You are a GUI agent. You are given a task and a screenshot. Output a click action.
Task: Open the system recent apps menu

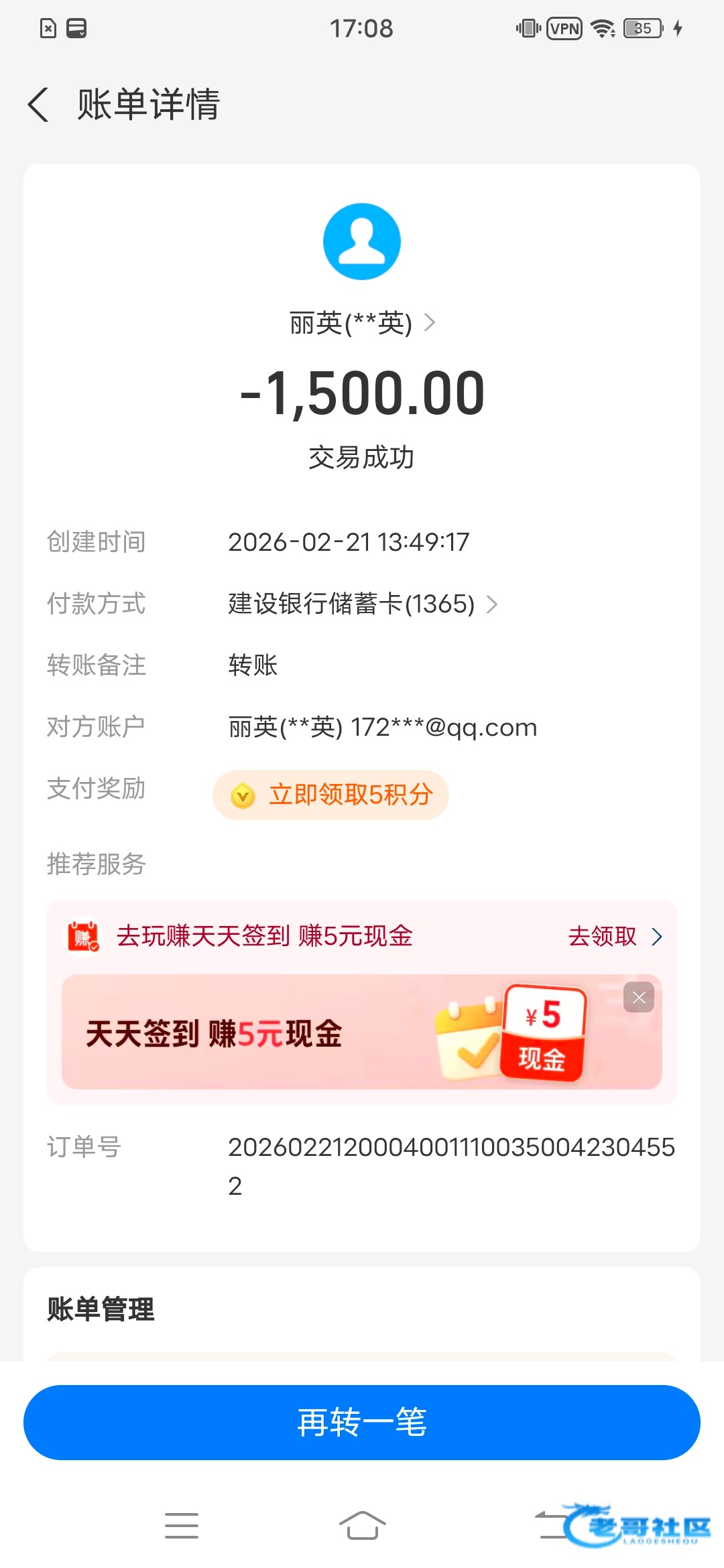182,1526
